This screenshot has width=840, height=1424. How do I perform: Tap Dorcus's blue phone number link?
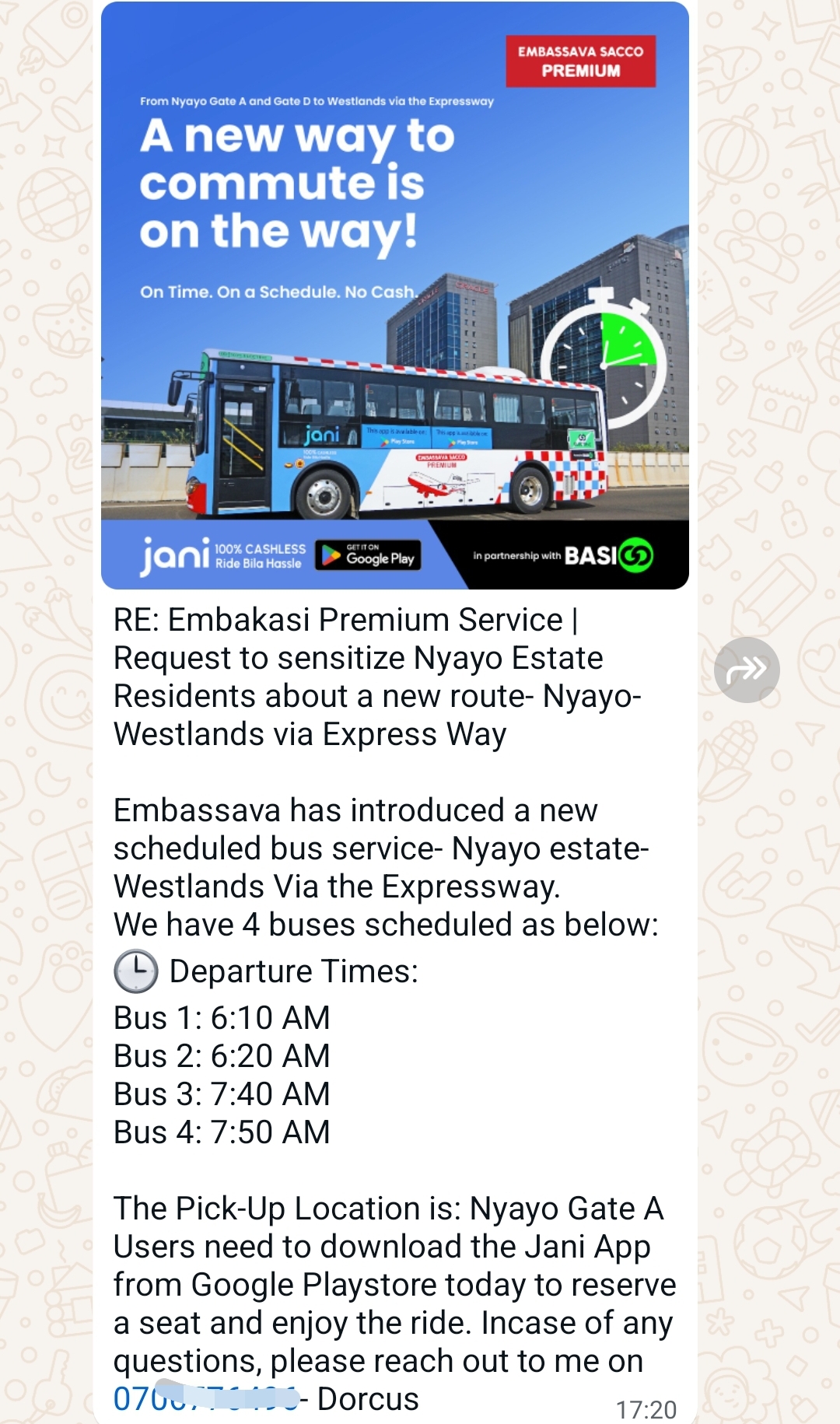coord(205,1399)
